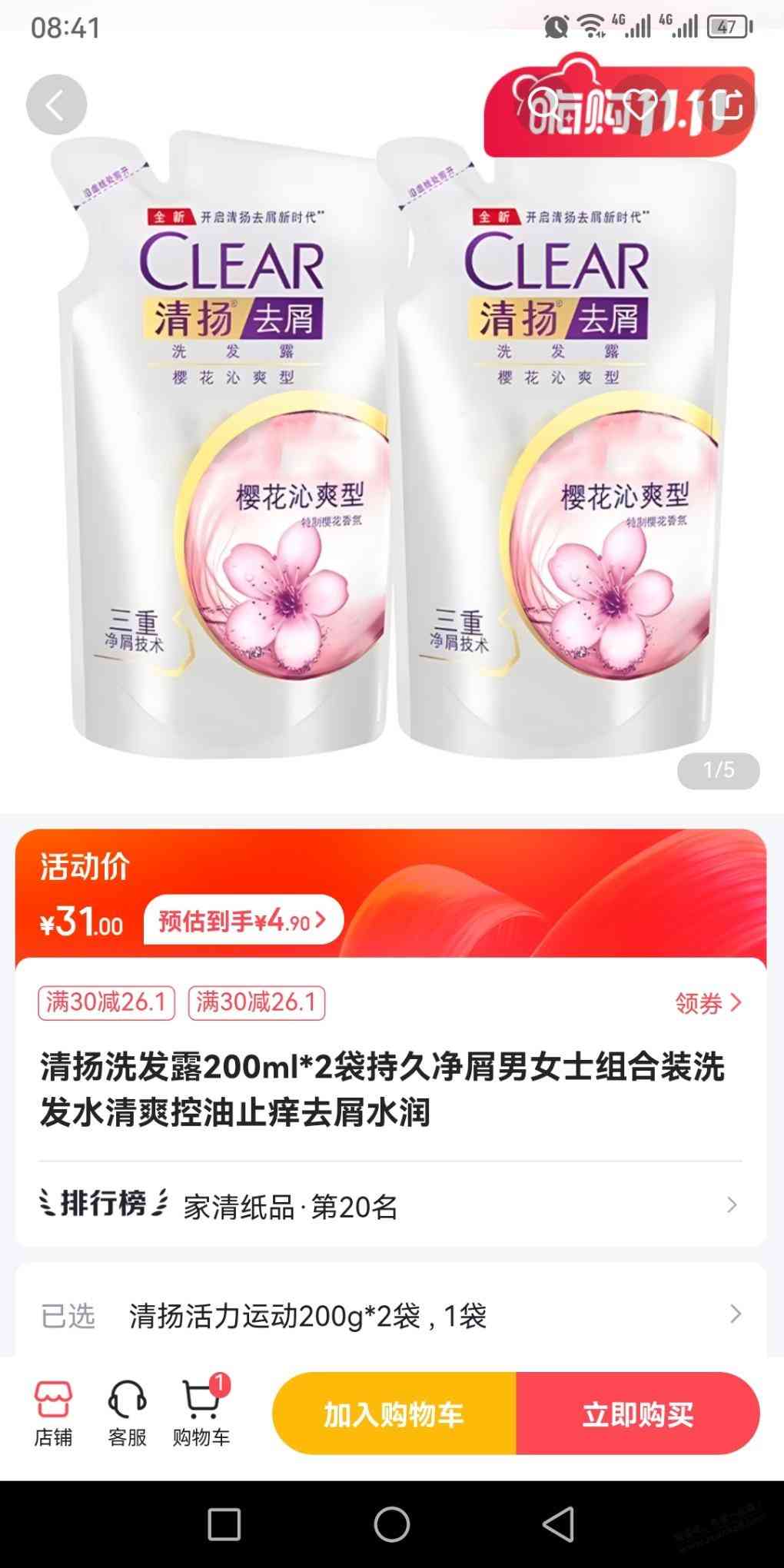
Task: View estimated price ¥4.90 details
Action: tap(243, 919)
